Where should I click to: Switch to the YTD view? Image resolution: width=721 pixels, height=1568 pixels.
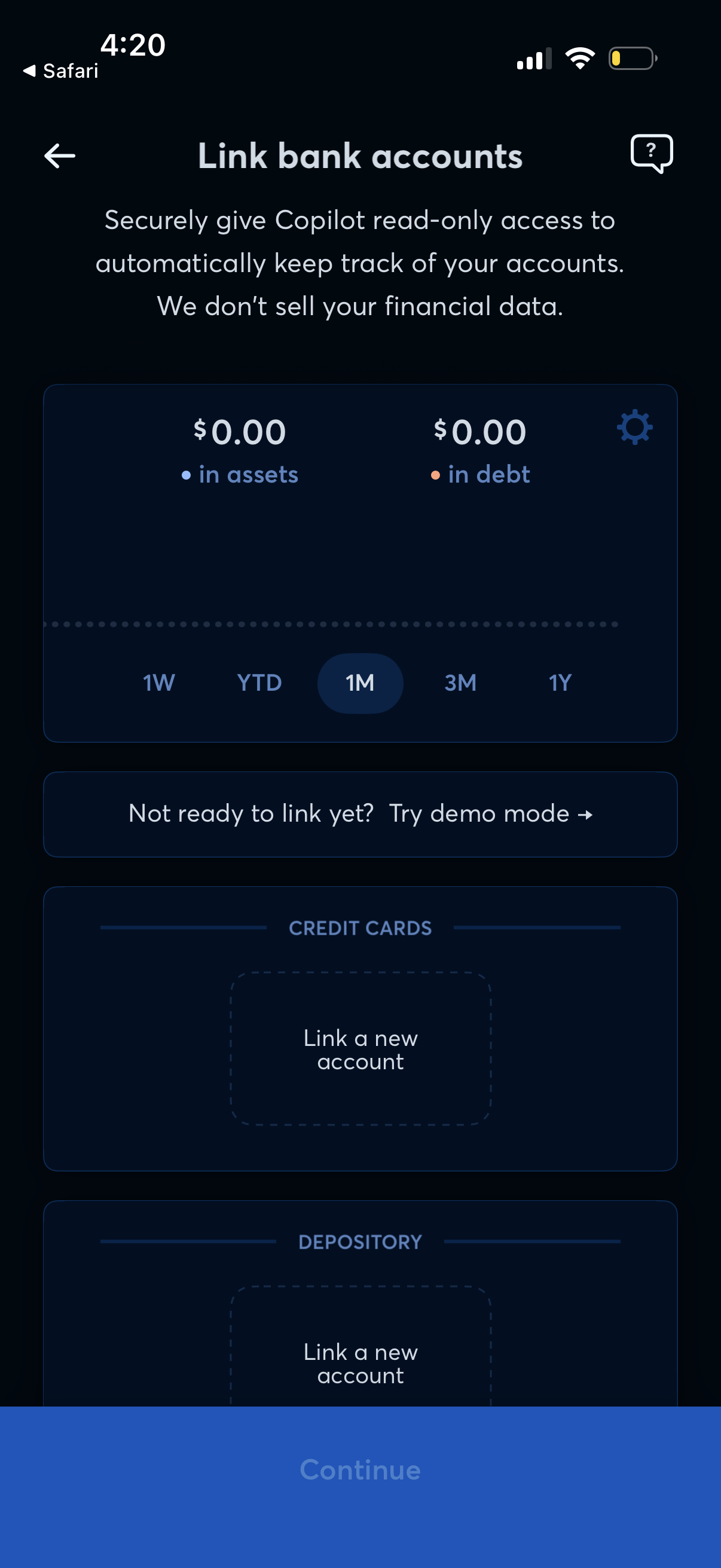point(259,683)
